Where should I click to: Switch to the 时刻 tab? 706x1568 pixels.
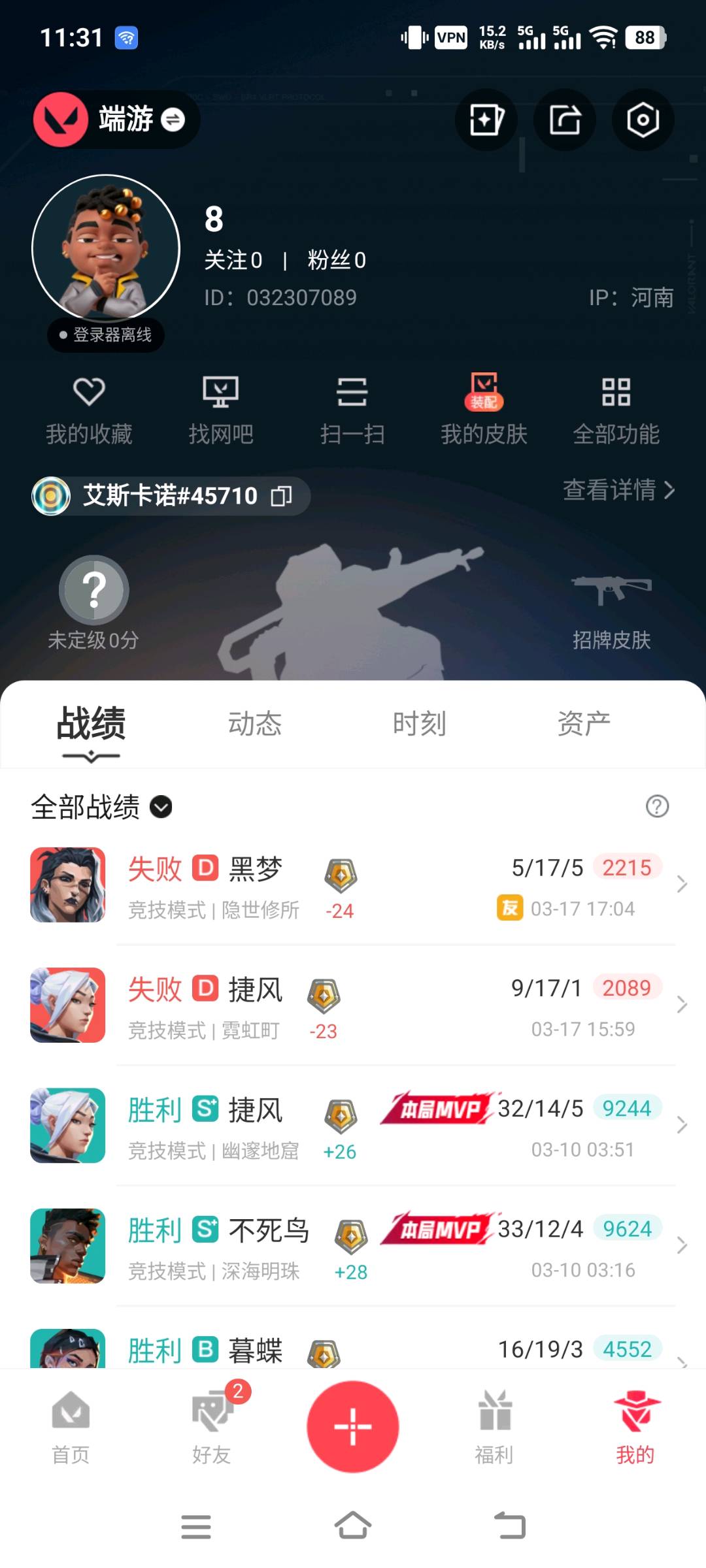(419, 724)
